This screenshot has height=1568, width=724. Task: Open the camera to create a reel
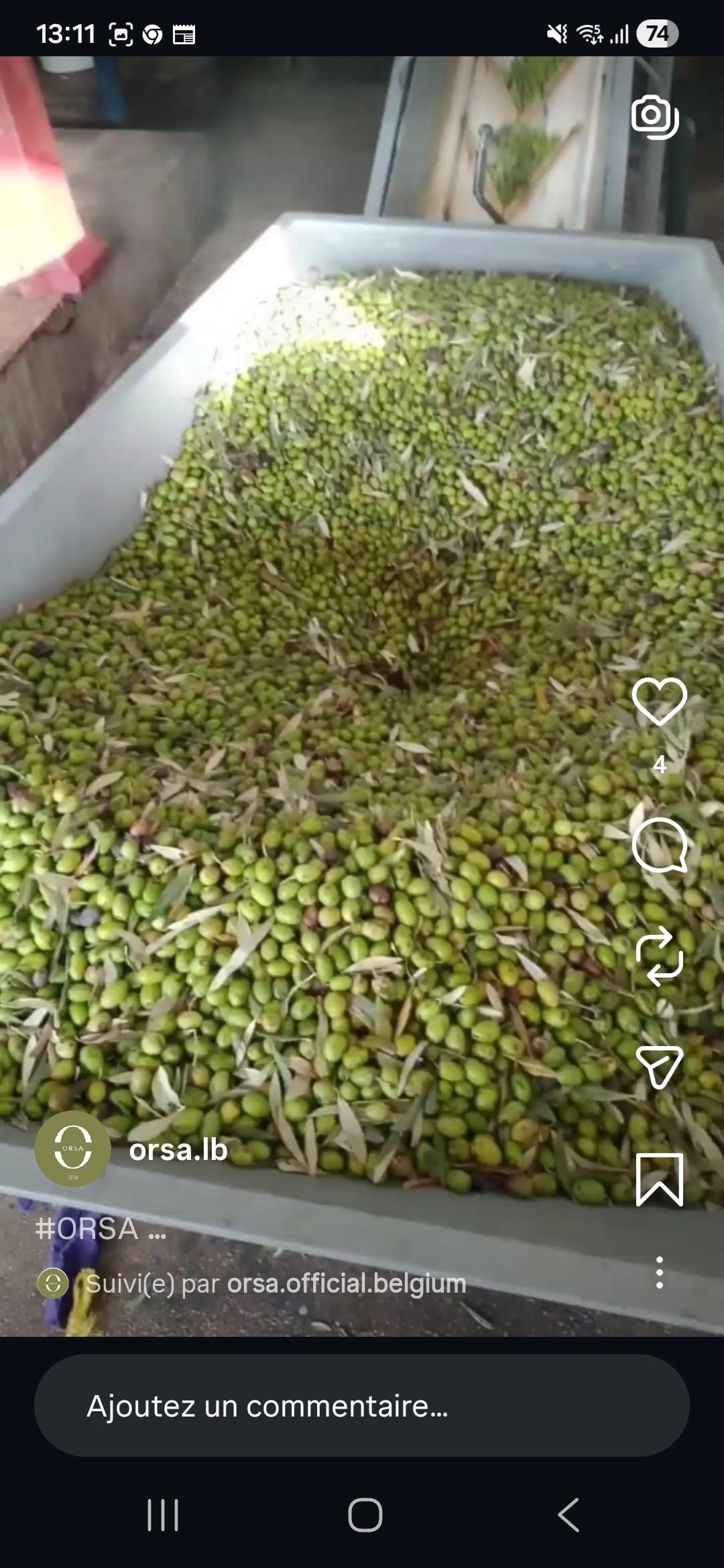coord(655,117)
